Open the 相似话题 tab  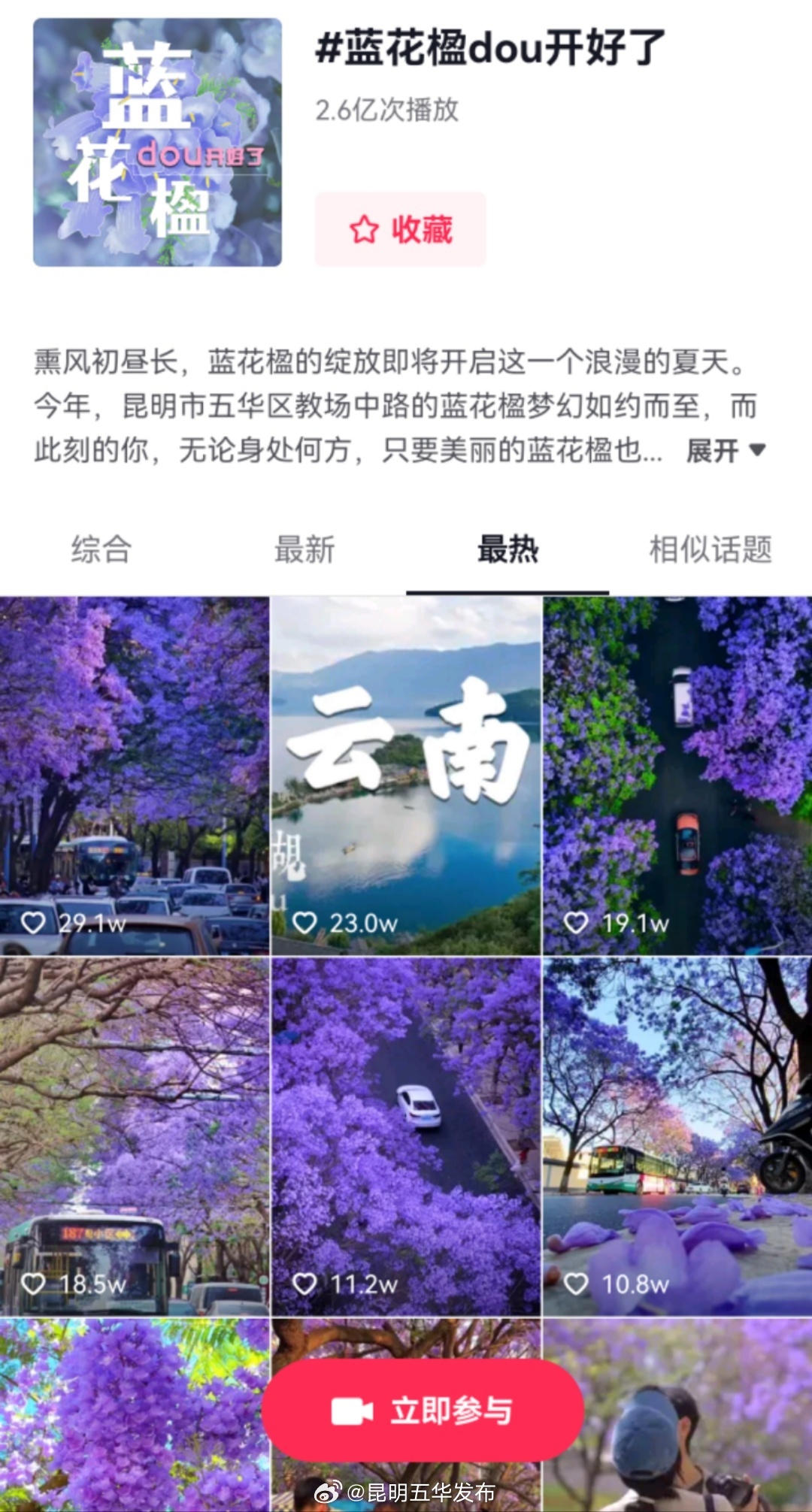click(712, 551)
